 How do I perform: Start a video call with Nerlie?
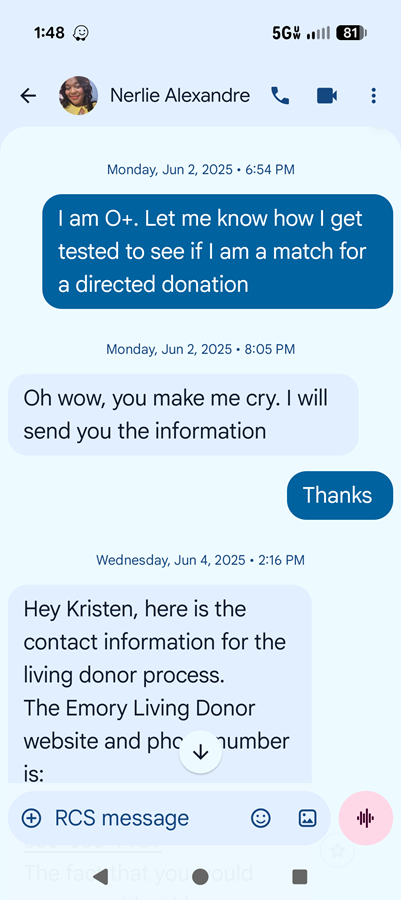click(327, 96)
